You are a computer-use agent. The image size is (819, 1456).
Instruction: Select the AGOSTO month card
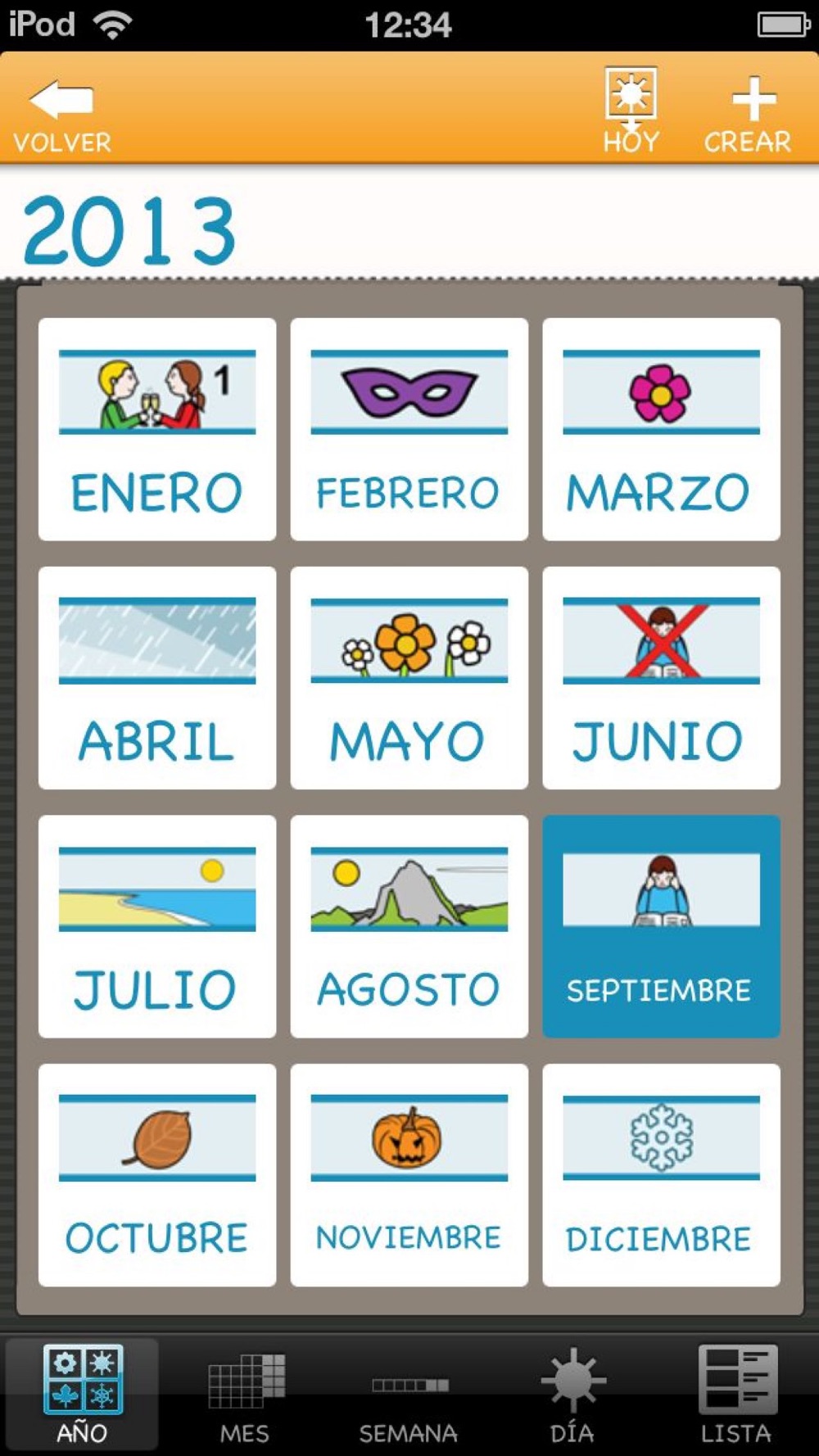[x=409, y=926]
